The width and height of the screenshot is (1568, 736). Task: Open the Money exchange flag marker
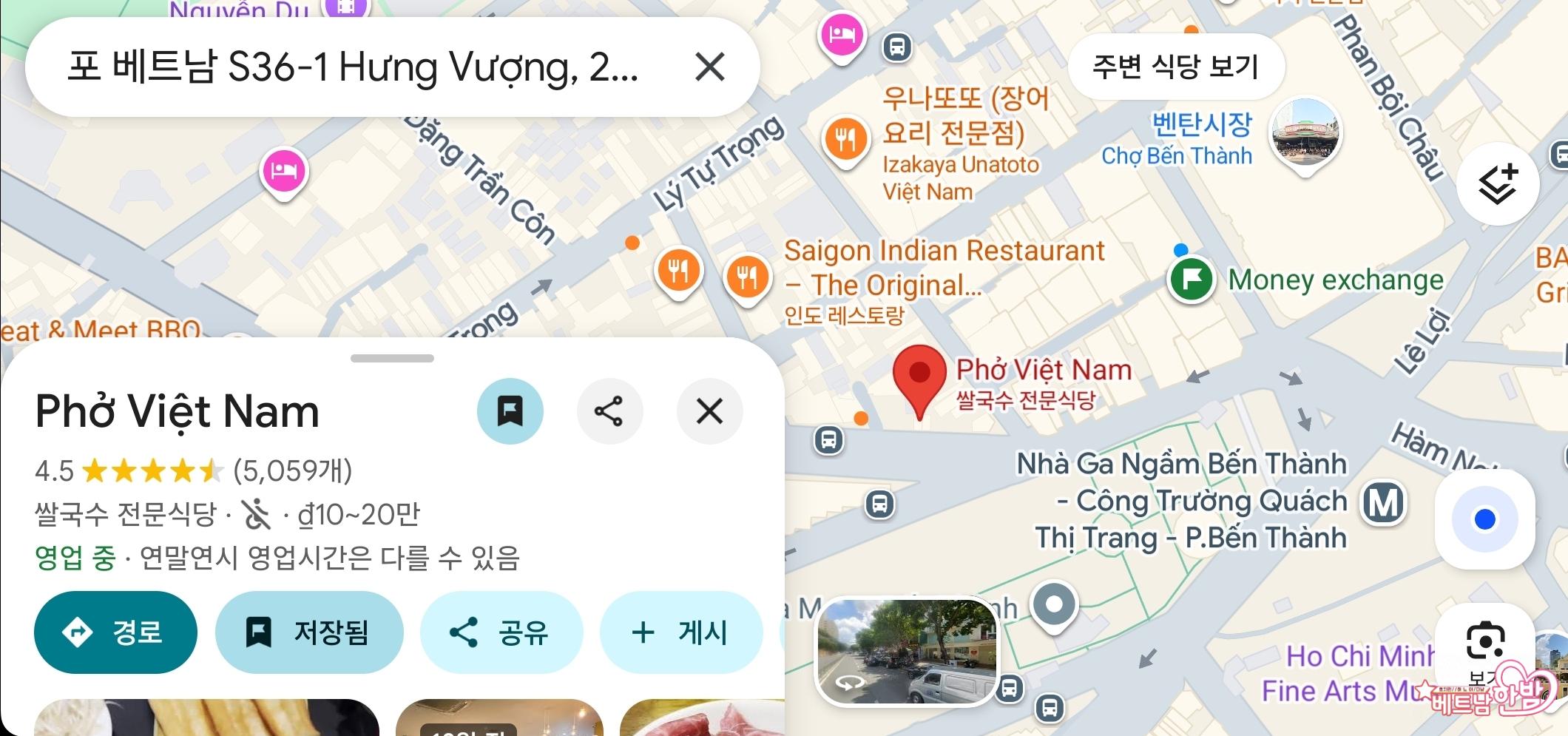coord(1191,280)
